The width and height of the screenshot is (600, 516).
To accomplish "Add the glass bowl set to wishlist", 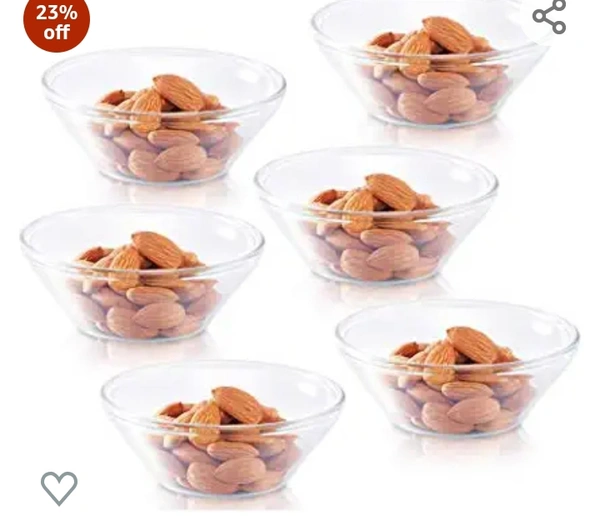I will point(59,487).
